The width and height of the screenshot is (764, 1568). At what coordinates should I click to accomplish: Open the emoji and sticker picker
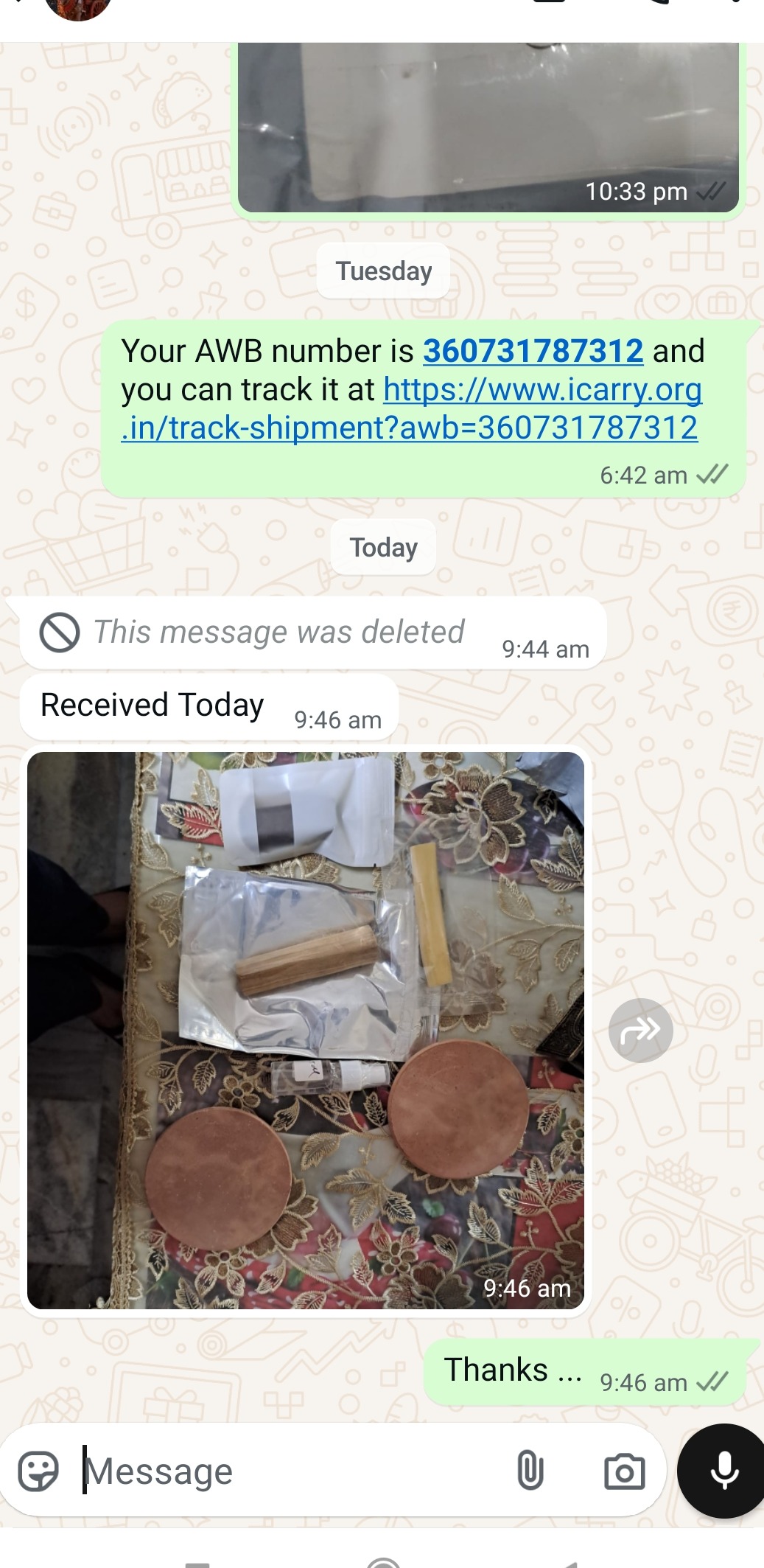coord(38,1471)
